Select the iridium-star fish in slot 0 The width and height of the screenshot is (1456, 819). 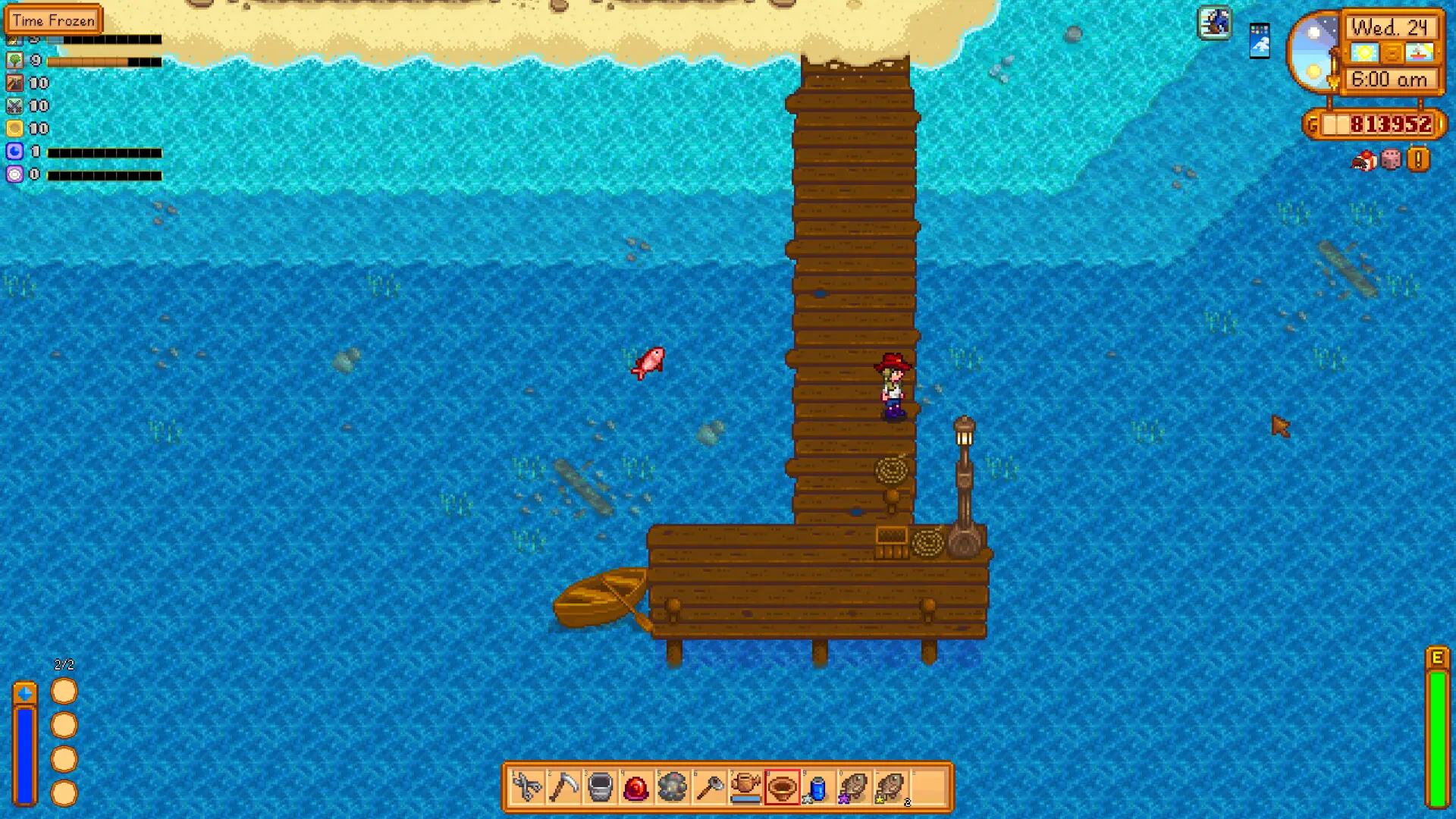click(854, 788)
